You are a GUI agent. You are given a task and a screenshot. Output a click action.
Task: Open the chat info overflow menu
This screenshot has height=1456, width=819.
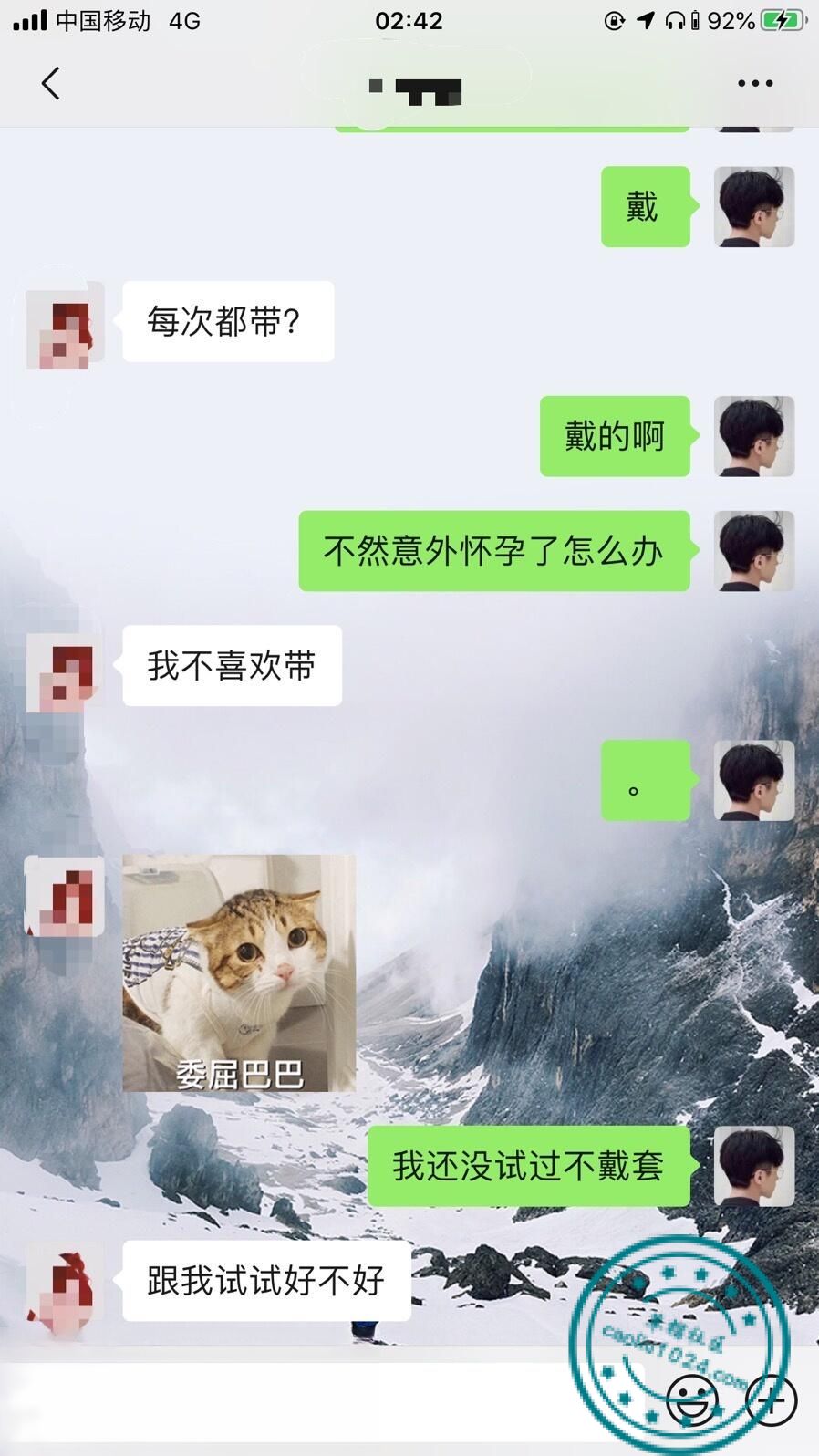point(755,83)
